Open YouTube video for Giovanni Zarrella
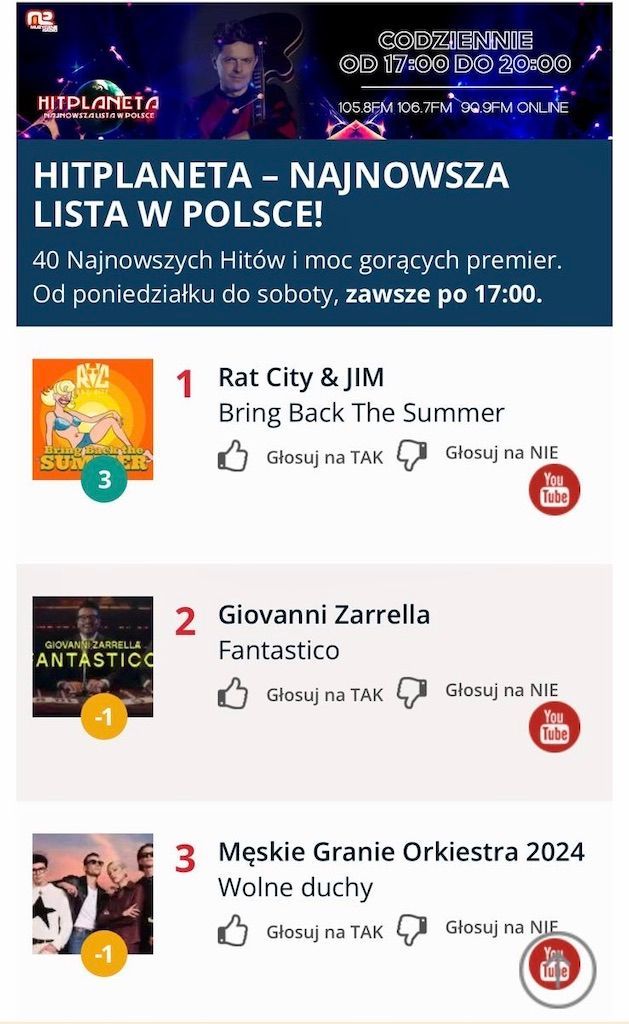 click(554, 727)
